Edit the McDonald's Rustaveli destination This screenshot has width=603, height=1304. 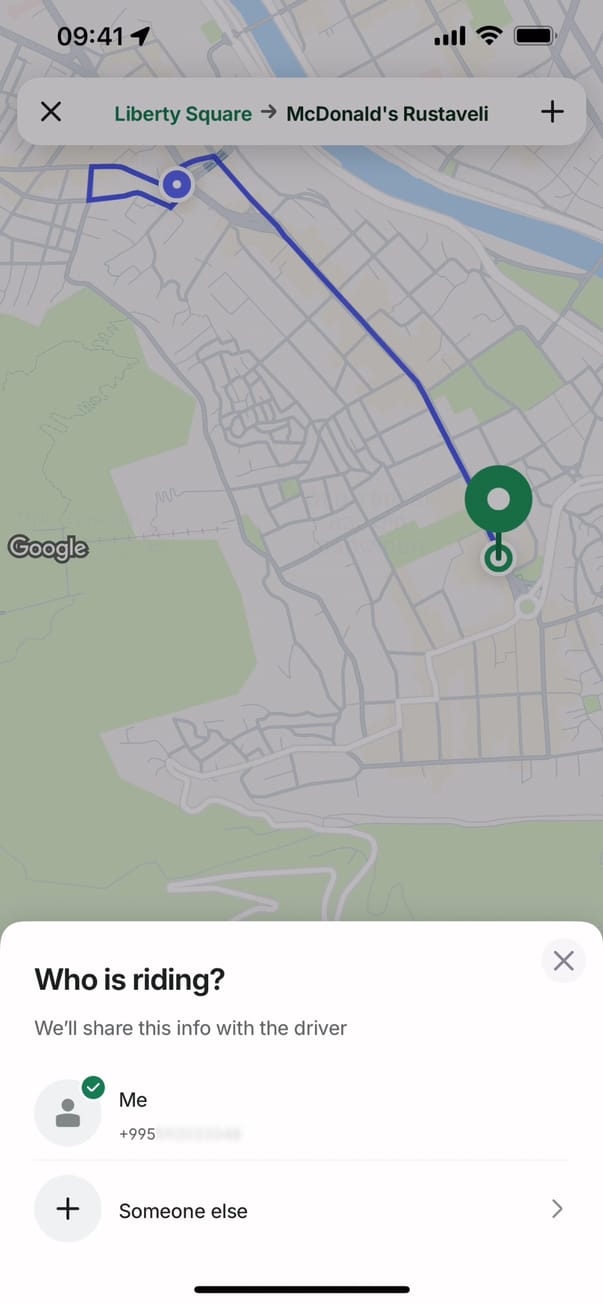pos(387,114)
